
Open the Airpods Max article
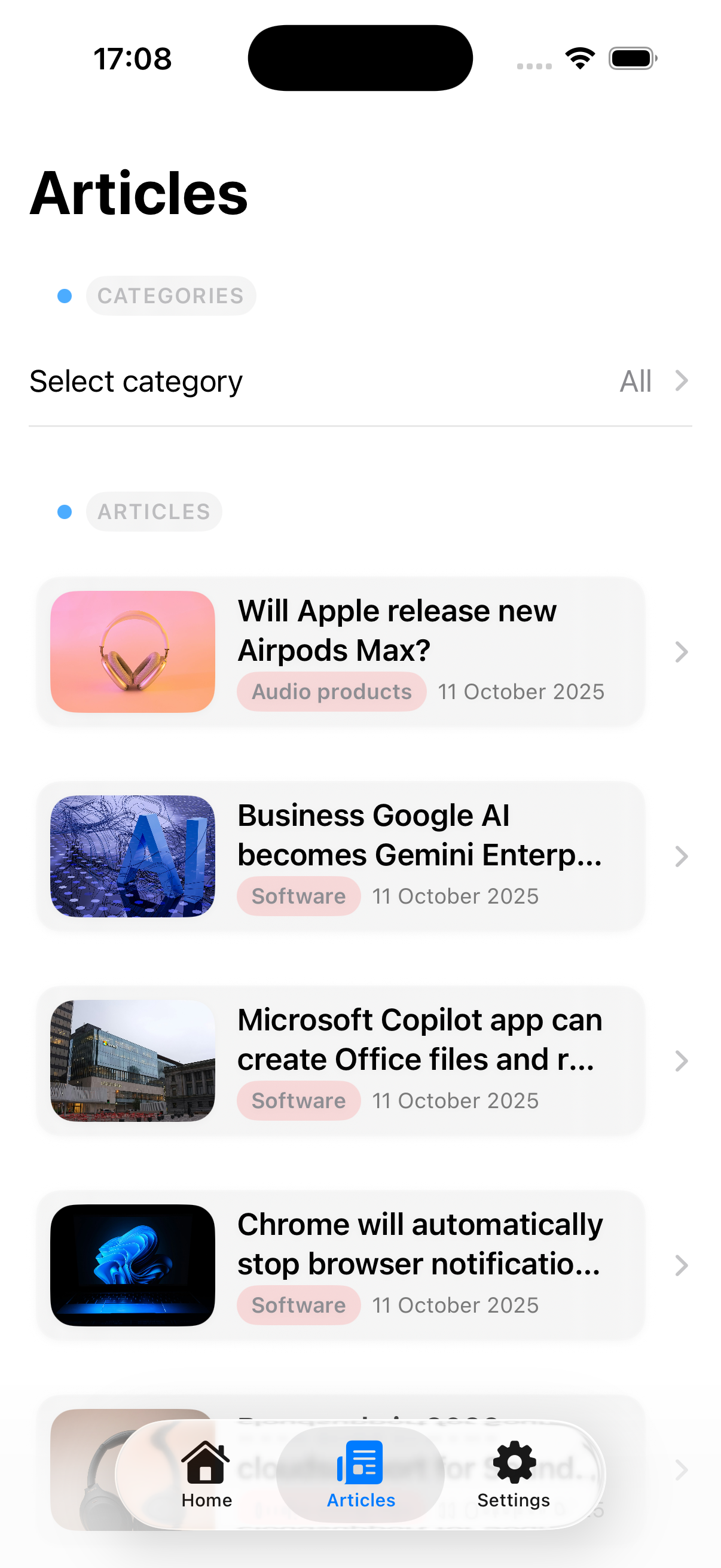(341, 651)
